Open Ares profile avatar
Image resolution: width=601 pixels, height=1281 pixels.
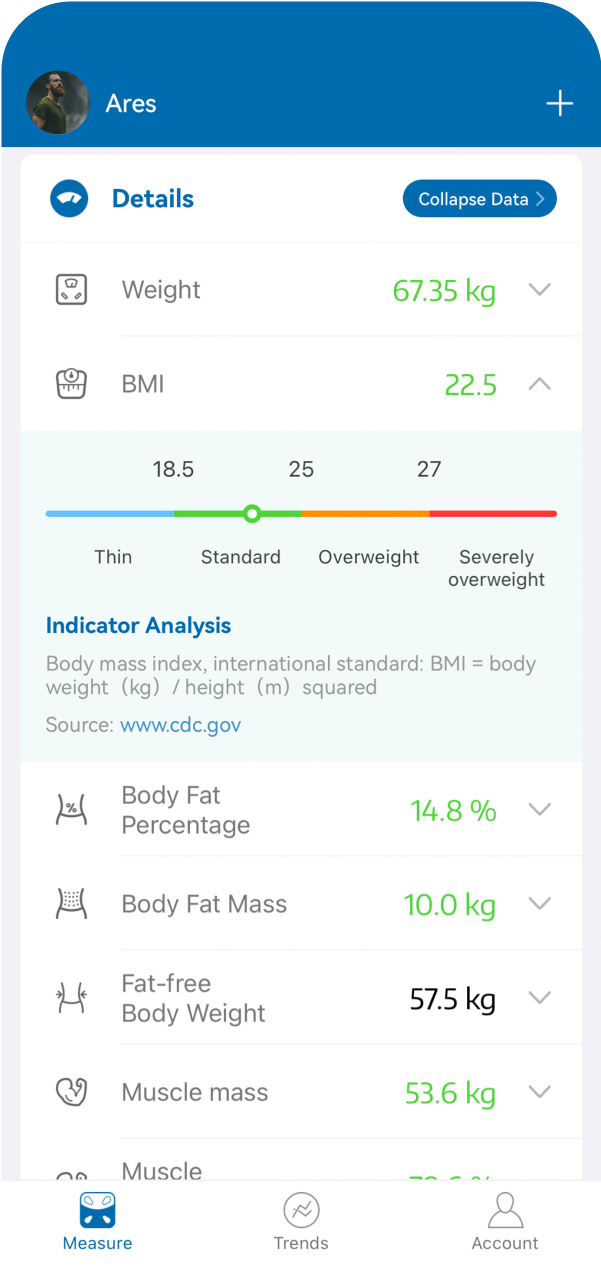click(57, 104)
